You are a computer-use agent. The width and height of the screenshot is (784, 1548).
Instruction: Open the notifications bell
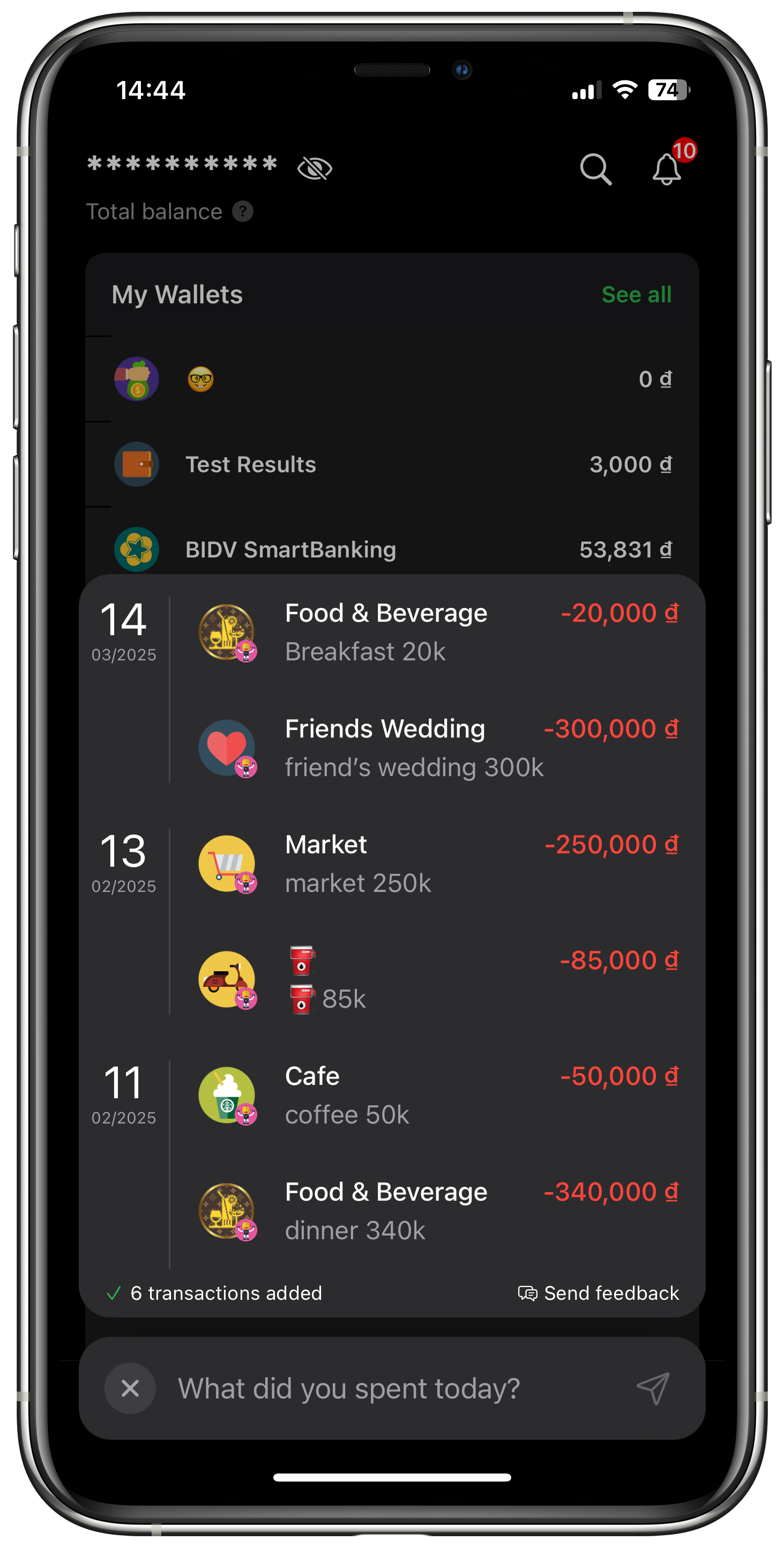[666, 169]
